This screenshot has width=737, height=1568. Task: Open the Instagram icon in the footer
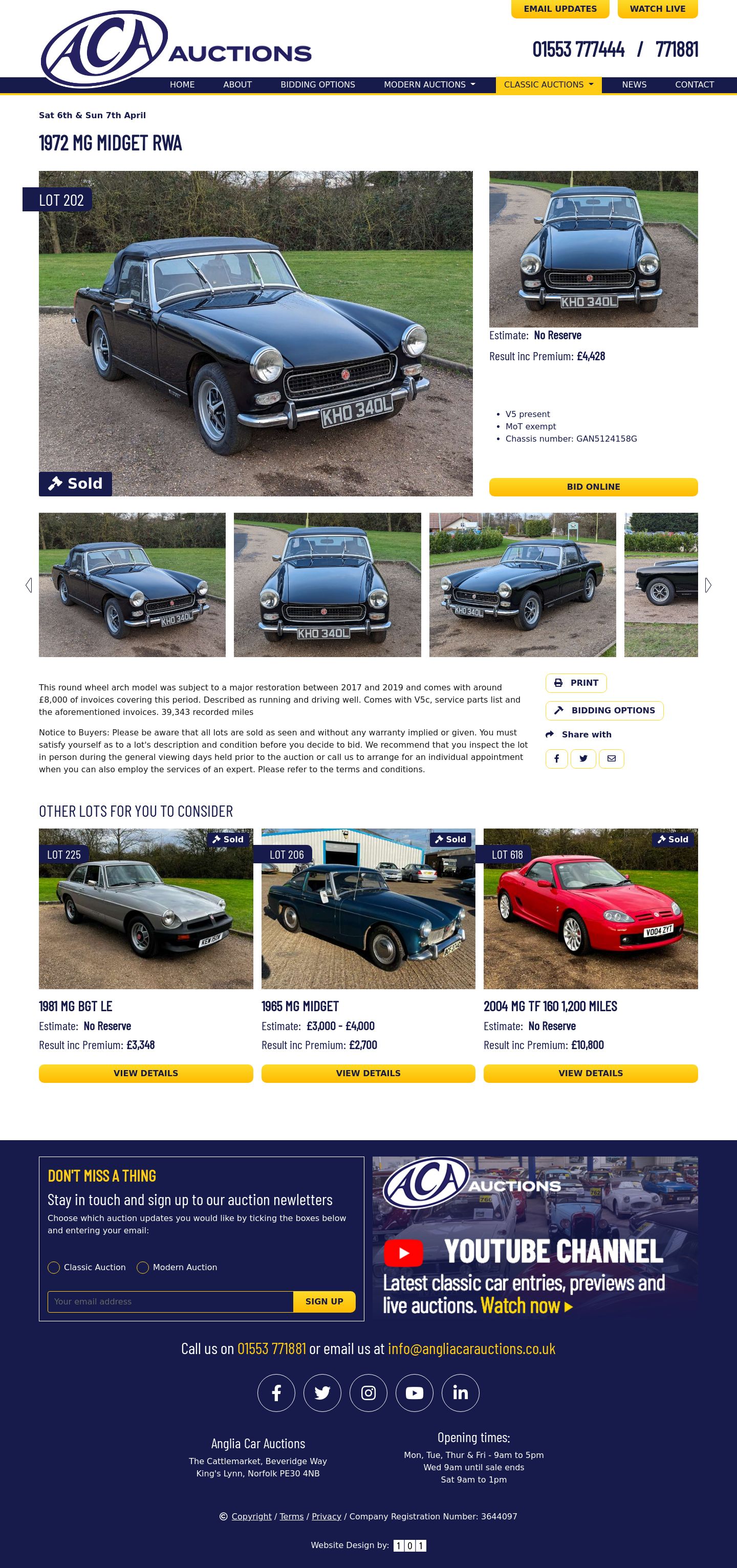[367, 1392]
